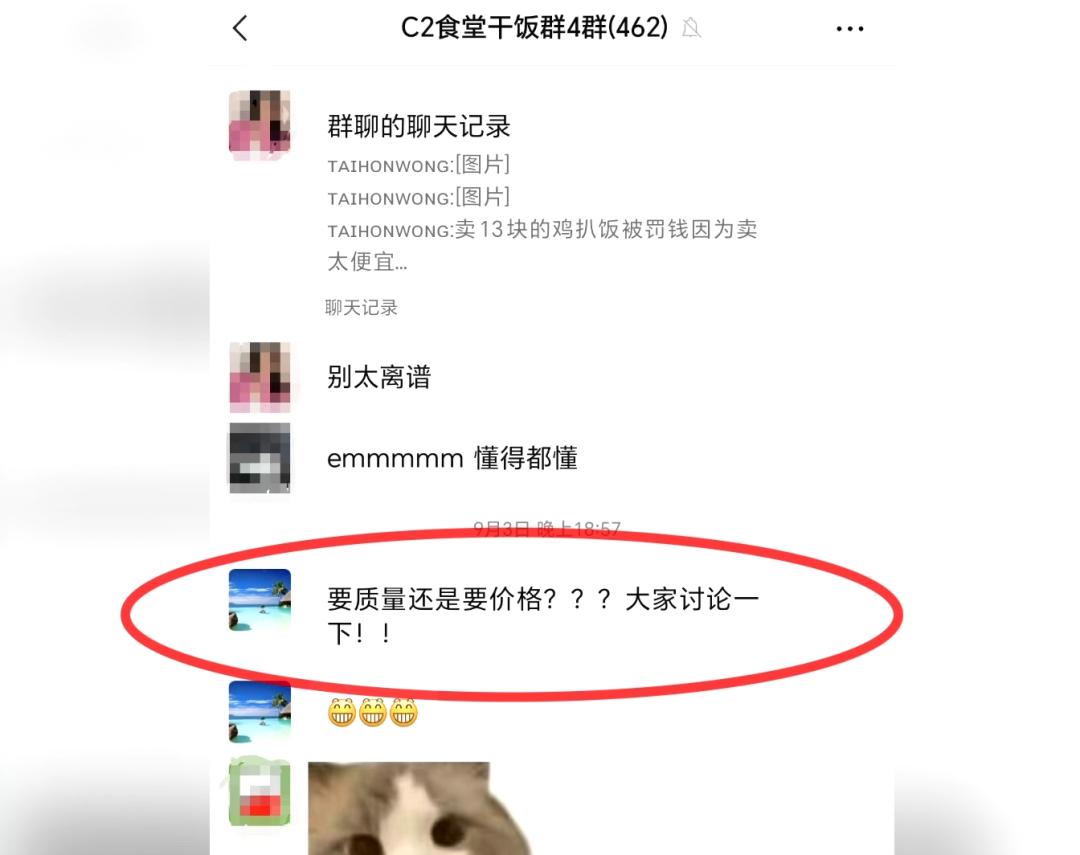Go back from the group chat
This screenshot has height=855, width=1080.
pos(240,28)
